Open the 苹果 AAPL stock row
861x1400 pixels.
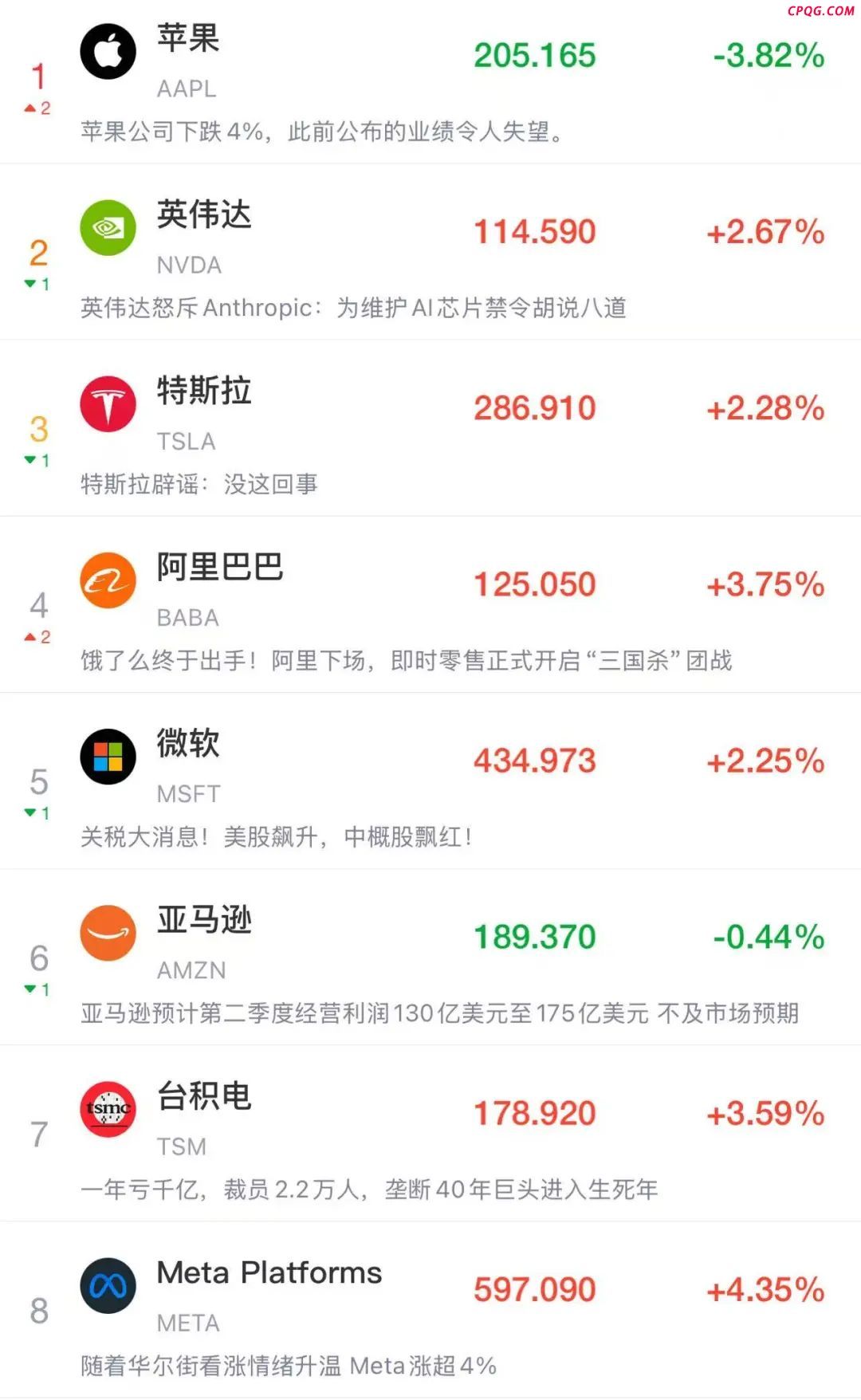click(x=431, y=81)
